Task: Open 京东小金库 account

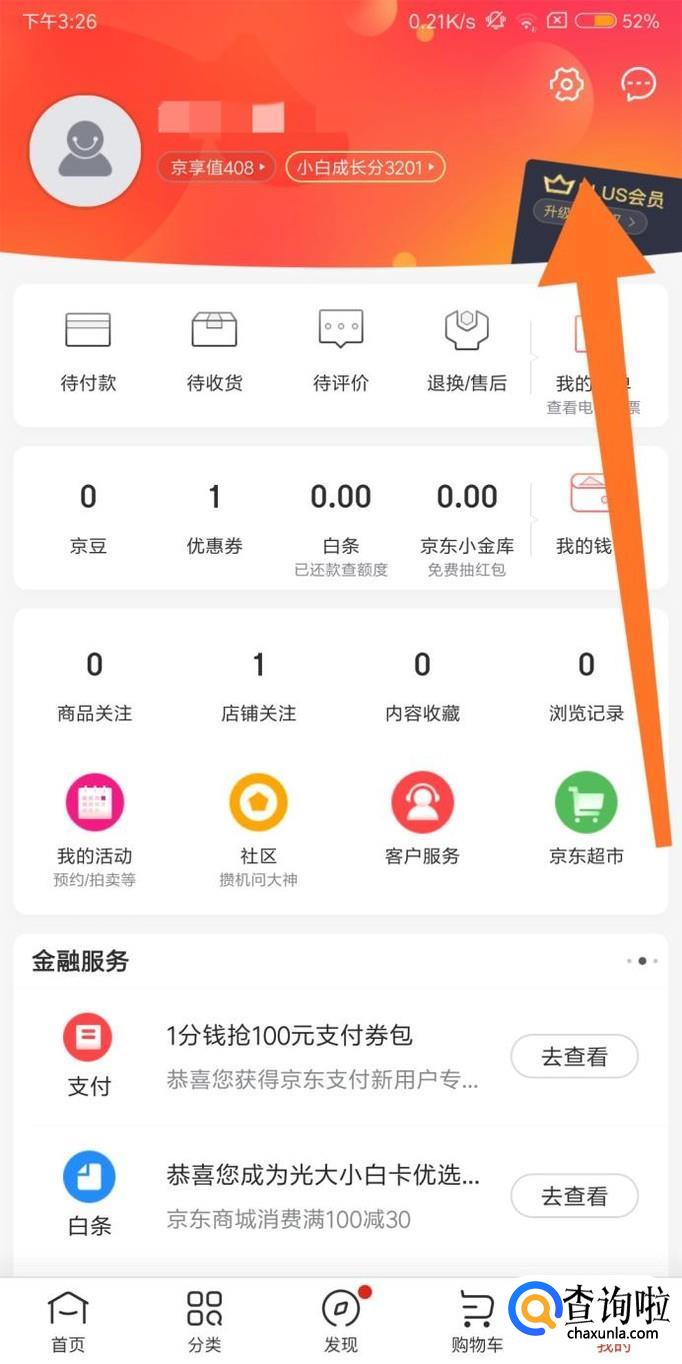Action: click(x=466, y=520)
